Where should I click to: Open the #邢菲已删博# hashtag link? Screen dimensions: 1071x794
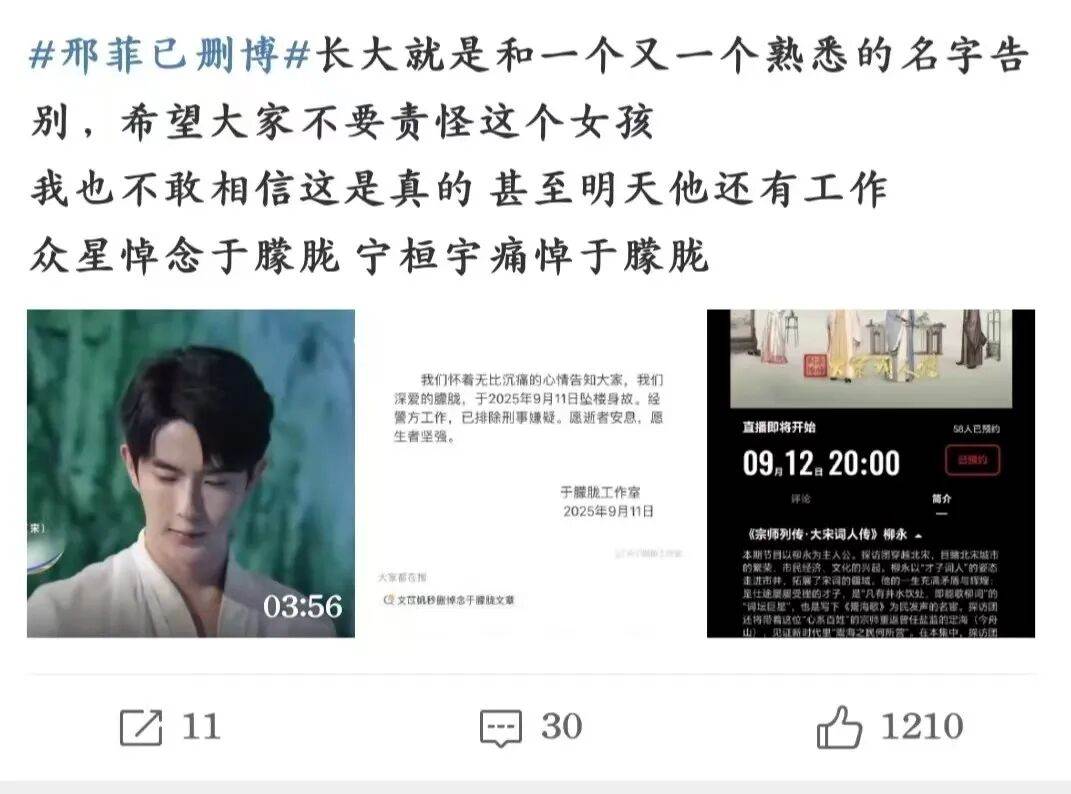[x=171, y=55]
